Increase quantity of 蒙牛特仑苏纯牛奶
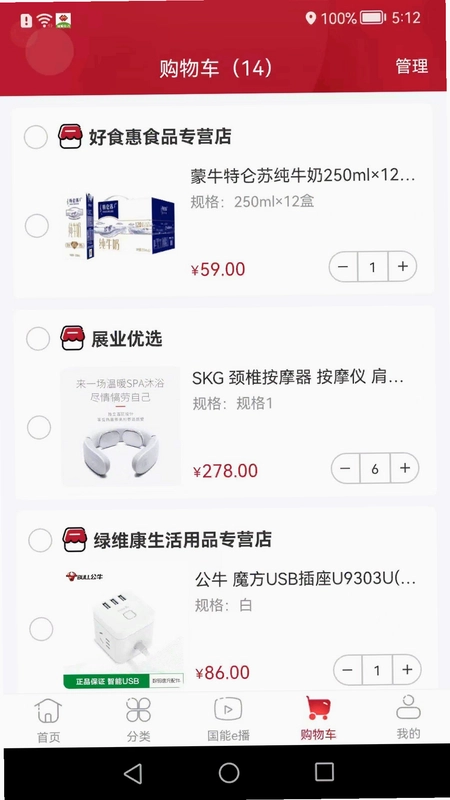This screenshot has height=800, width=450. [403, 266]
